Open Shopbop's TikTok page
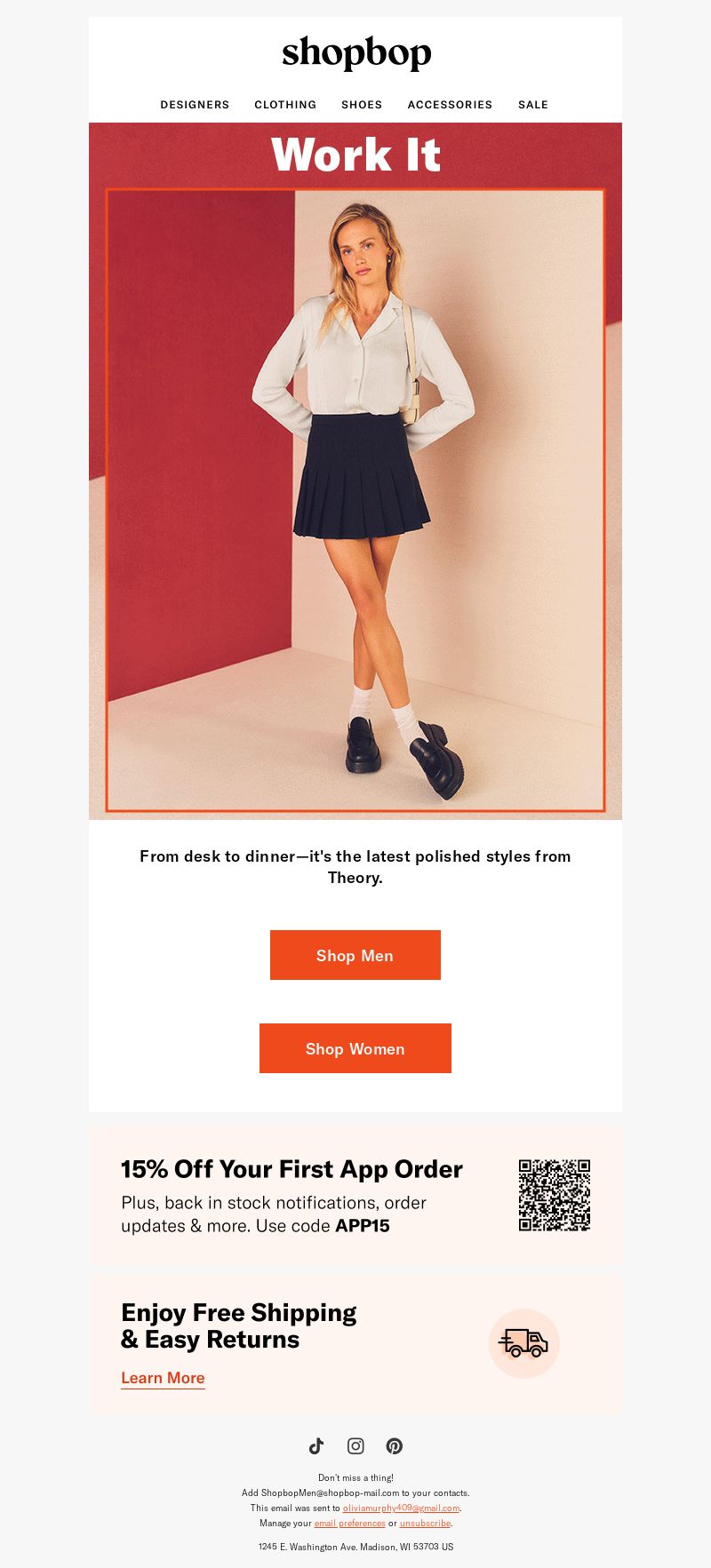The height and width of the screenshot is (1568, 711). click(x=316, y=1446)
